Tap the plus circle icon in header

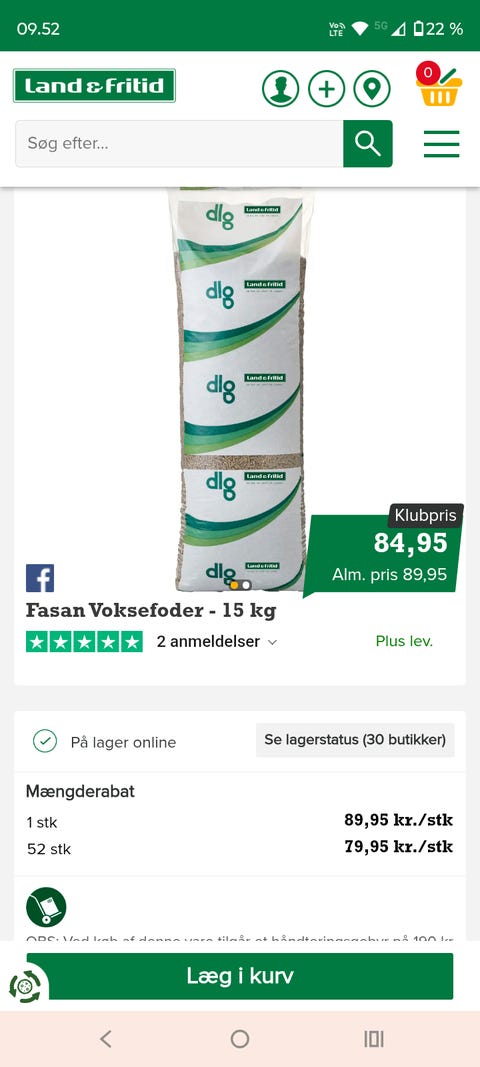click(327, 88)
